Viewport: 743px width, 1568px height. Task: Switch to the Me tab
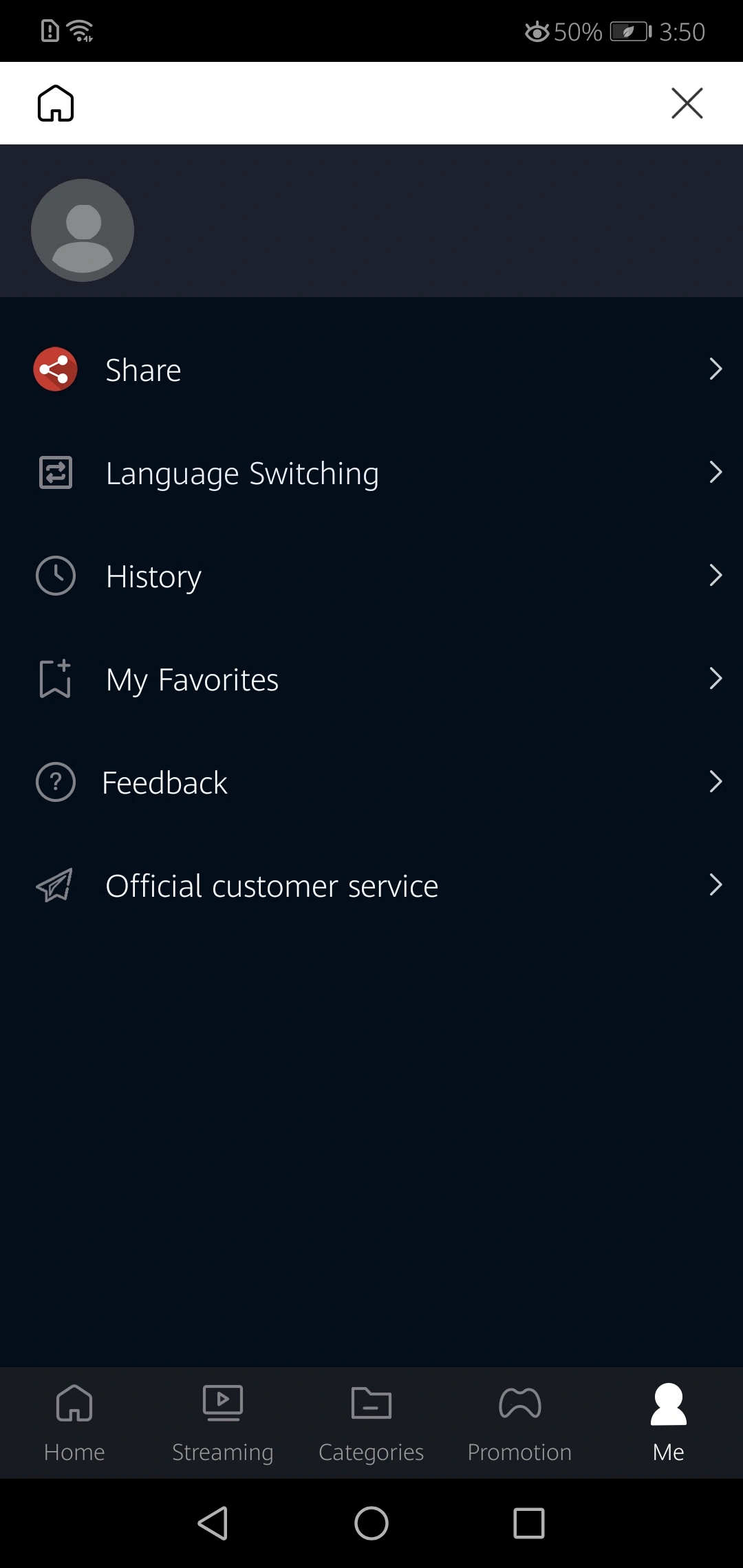(667, 1424)
